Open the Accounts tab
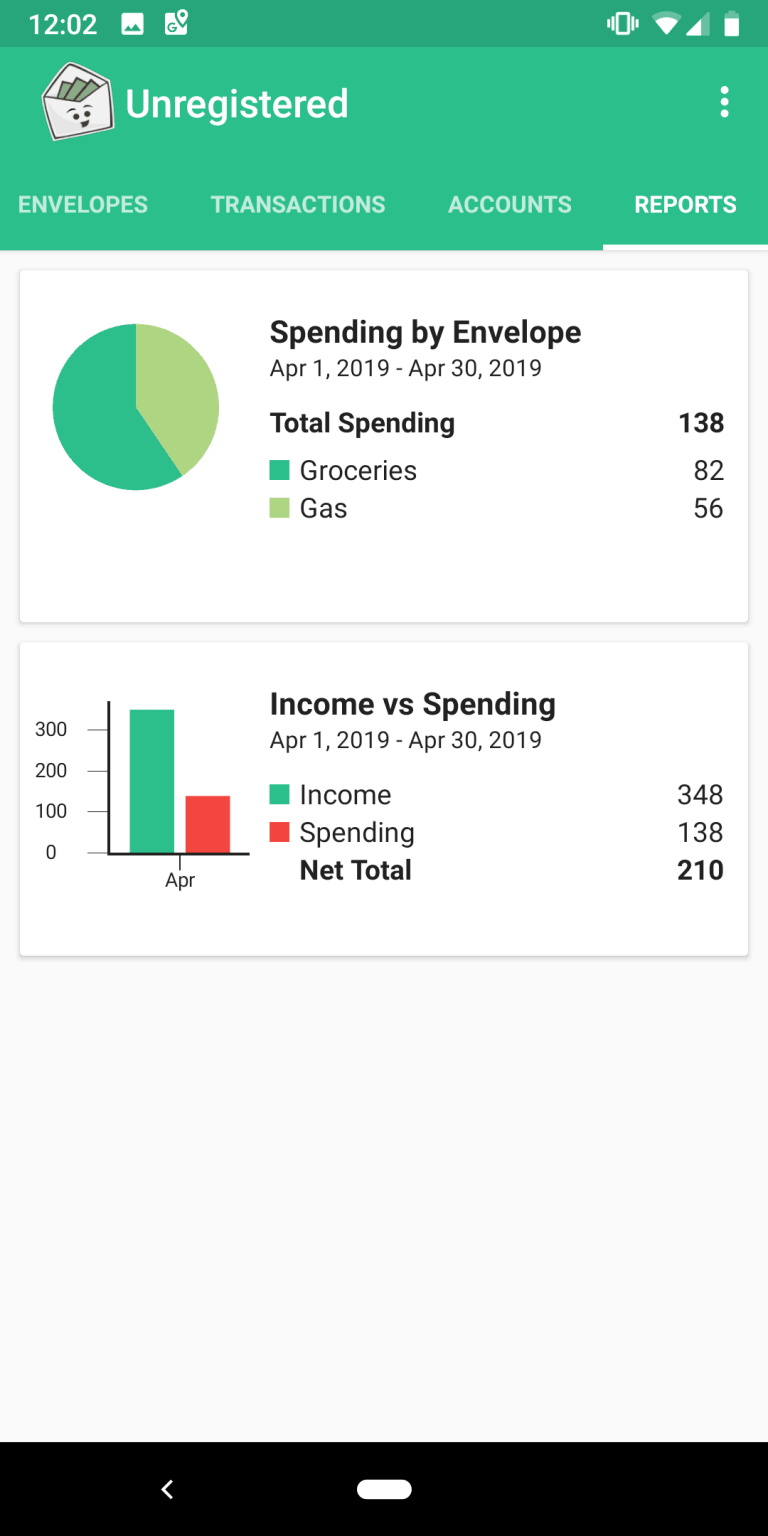 pos(510,204)
